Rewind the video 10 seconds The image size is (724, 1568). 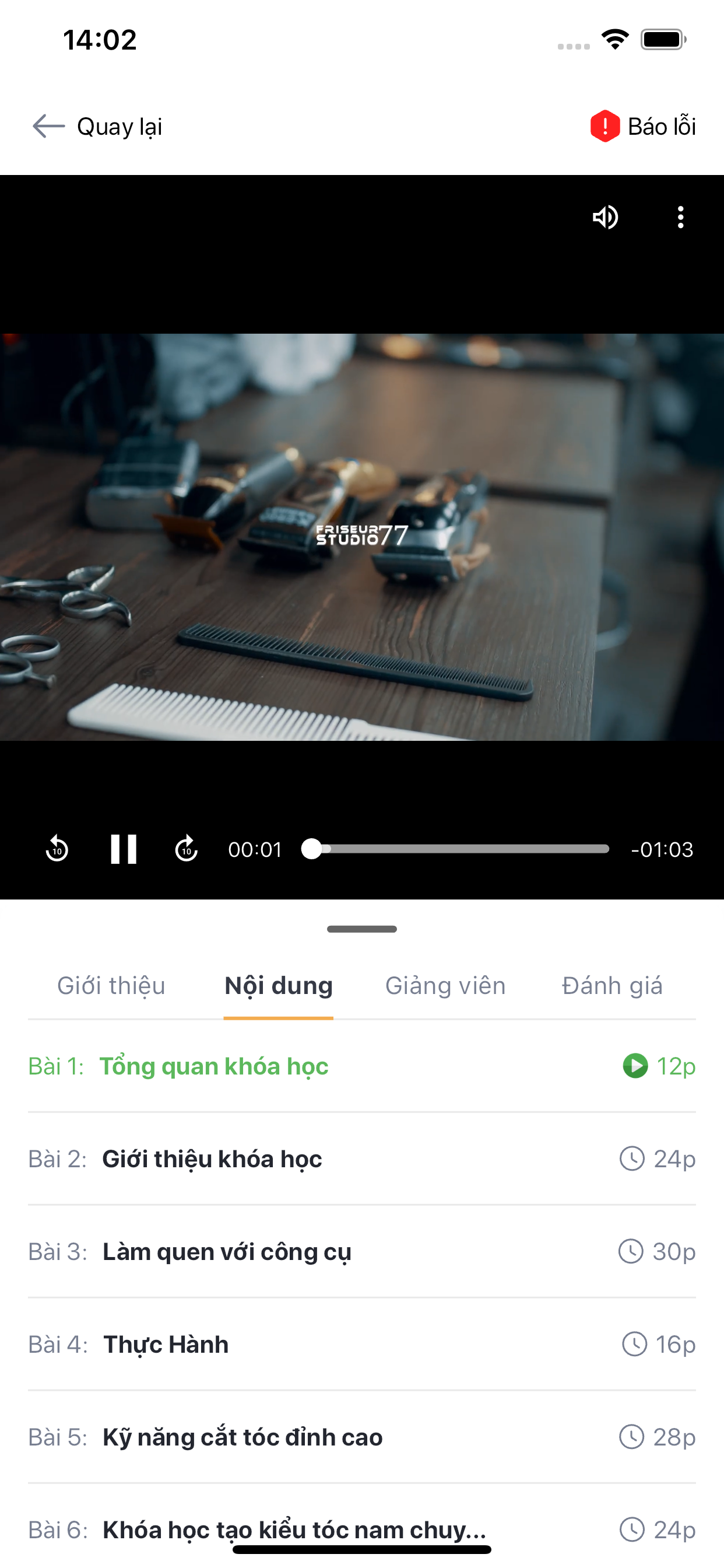point(57,849)
